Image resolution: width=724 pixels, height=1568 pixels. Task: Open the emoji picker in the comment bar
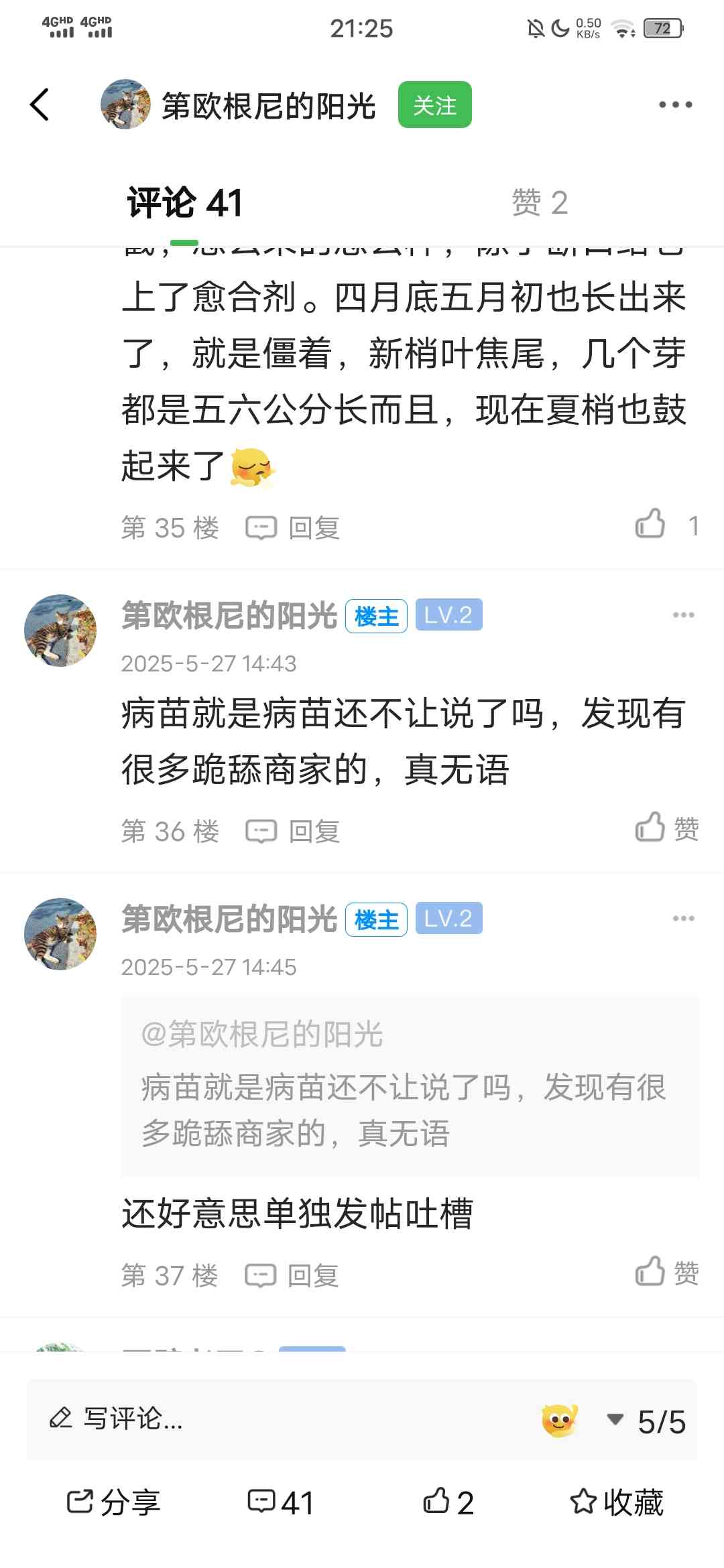(x=560, y=1420)
